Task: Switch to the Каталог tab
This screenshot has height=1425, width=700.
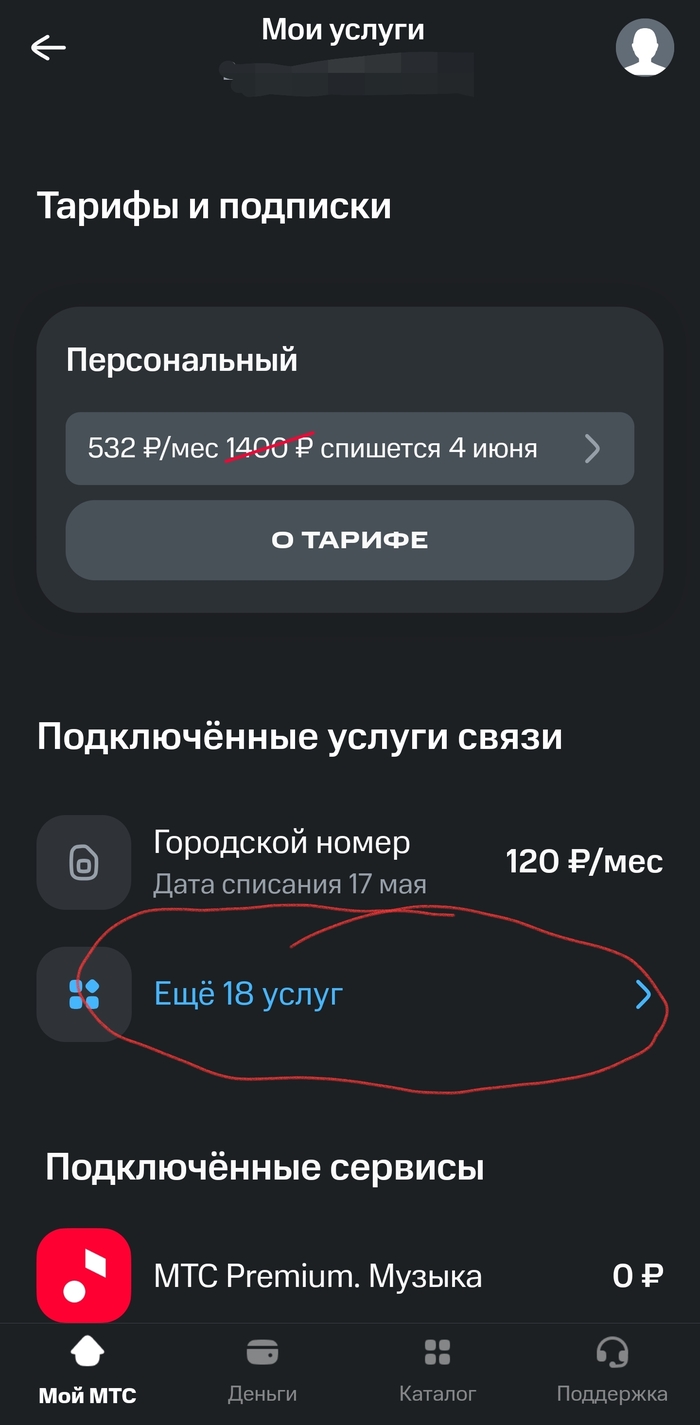Action: coord(437,1373)
